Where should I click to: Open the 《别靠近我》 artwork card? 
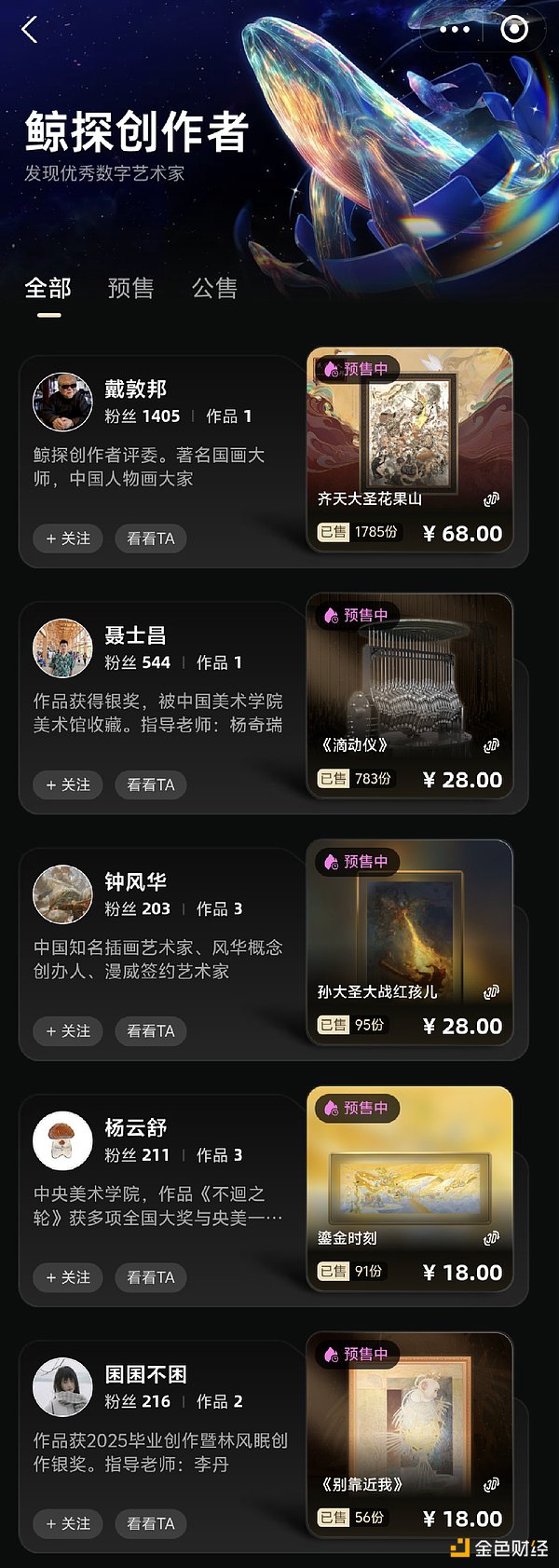pos(410,1434)
